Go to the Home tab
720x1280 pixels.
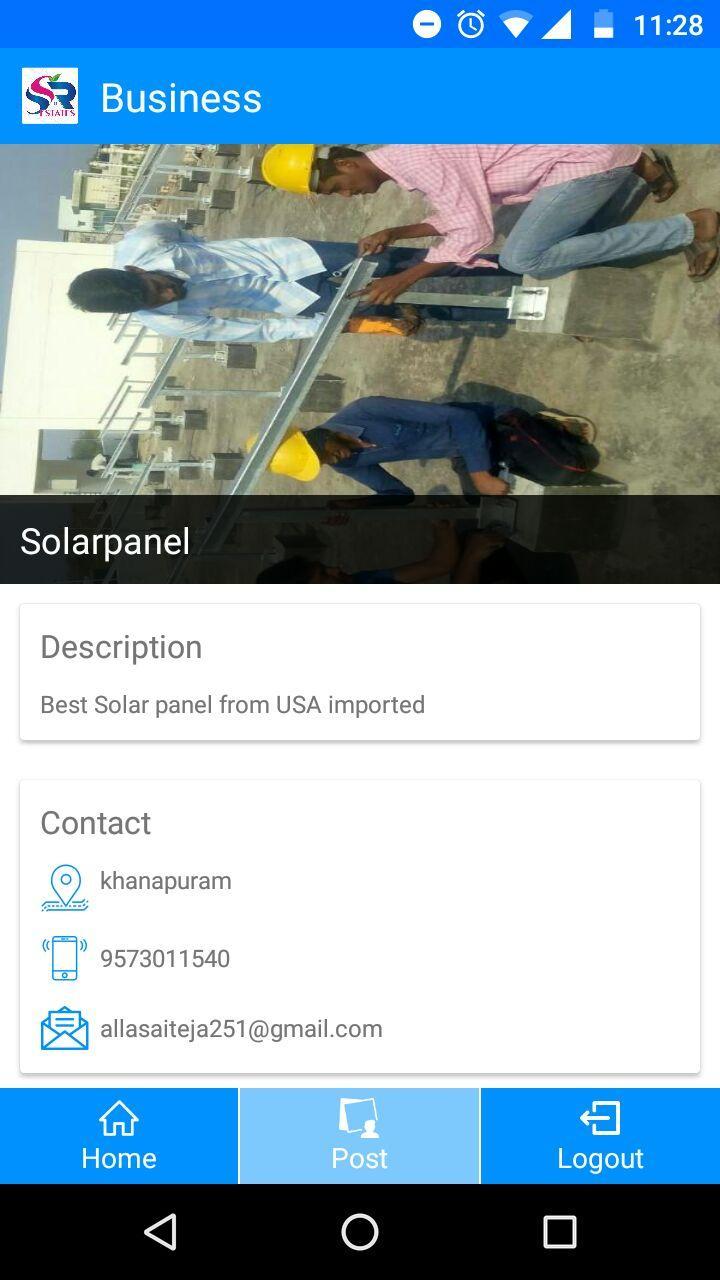[x=119, y=1136]
